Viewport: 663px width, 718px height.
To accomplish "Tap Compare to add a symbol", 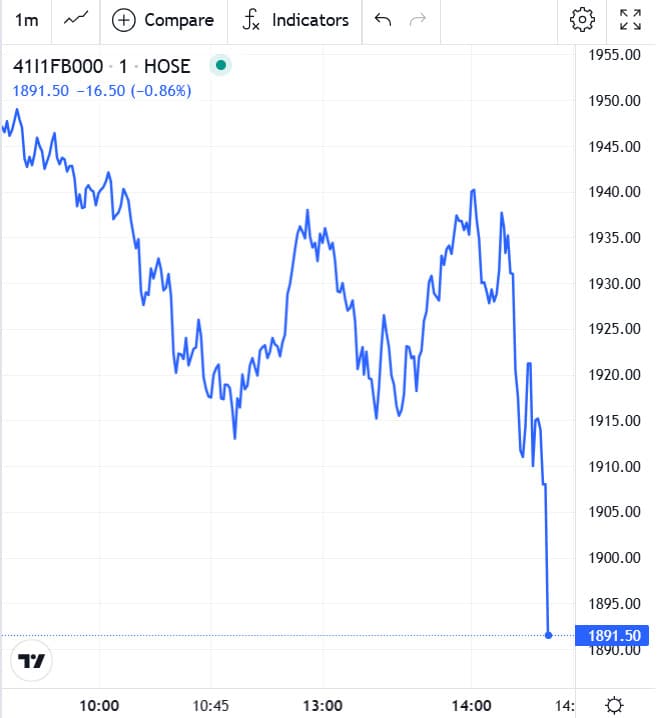I will [163, 20].
